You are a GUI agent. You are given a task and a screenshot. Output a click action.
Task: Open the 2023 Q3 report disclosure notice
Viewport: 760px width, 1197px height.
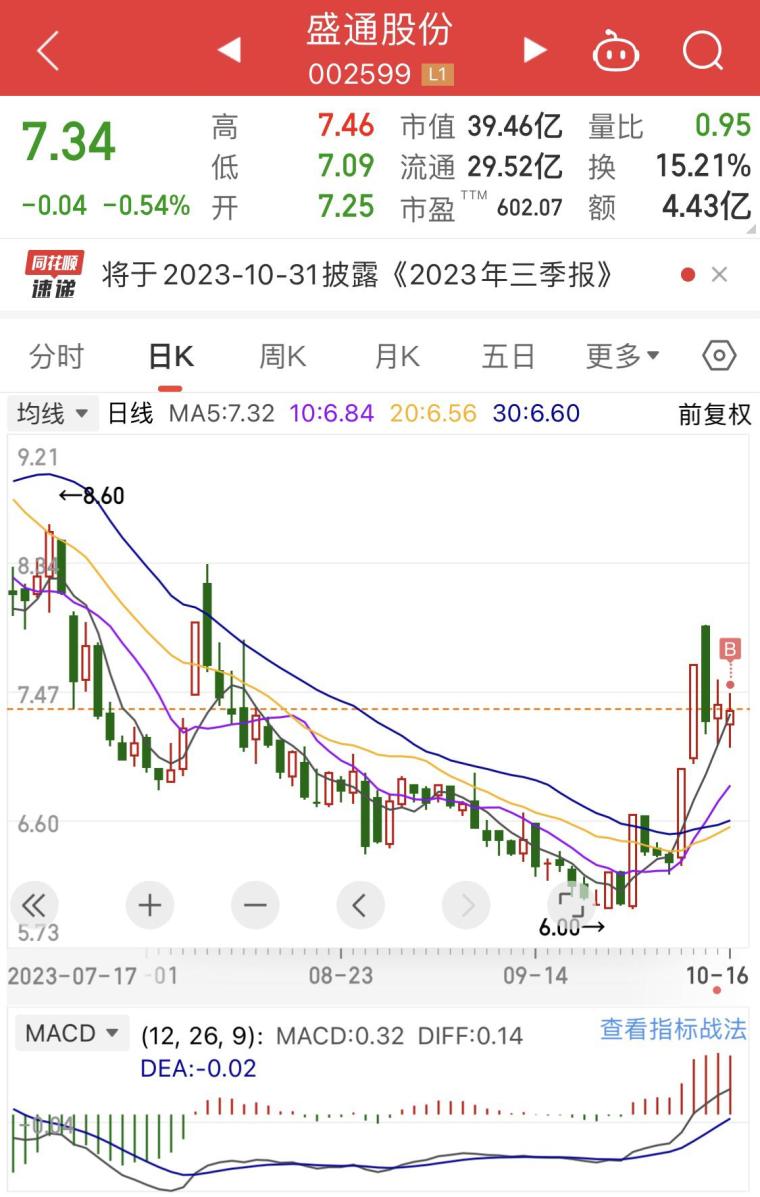point(358,275)
